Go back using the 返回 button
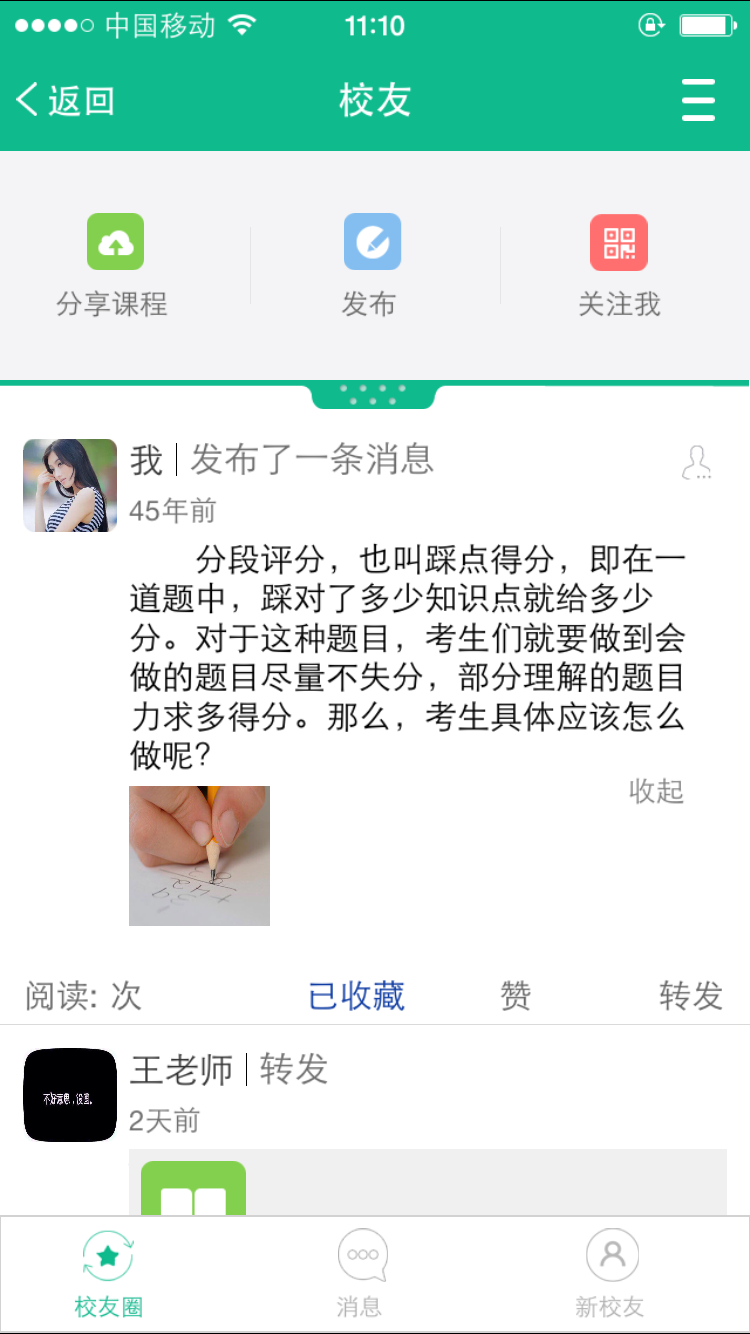The width and height of the screenshot is (750, 1334). pos(66,100)
